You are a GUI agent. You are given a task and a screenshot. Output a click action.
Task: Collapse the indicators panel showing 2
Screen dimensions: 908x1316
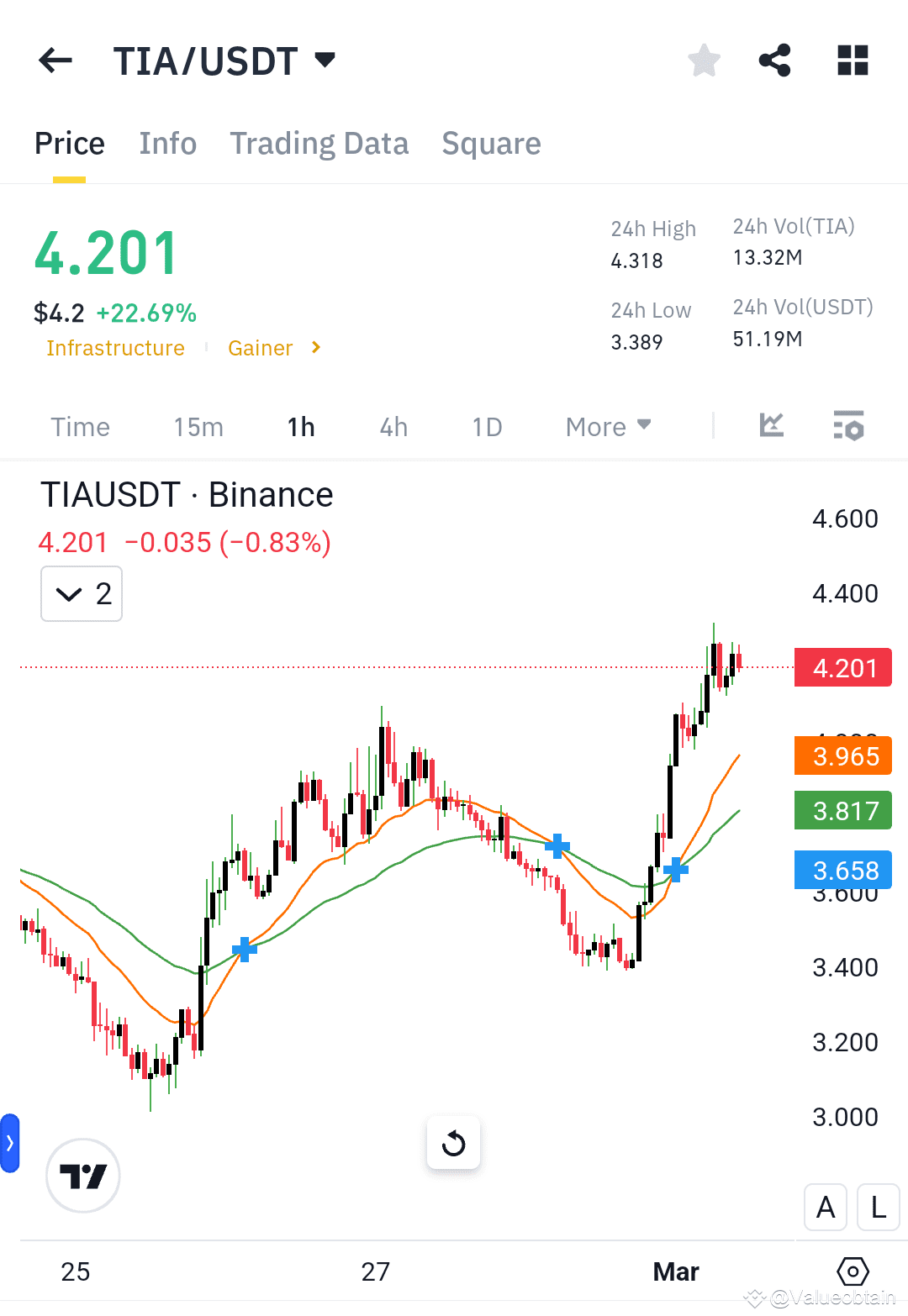click(81, 593)
